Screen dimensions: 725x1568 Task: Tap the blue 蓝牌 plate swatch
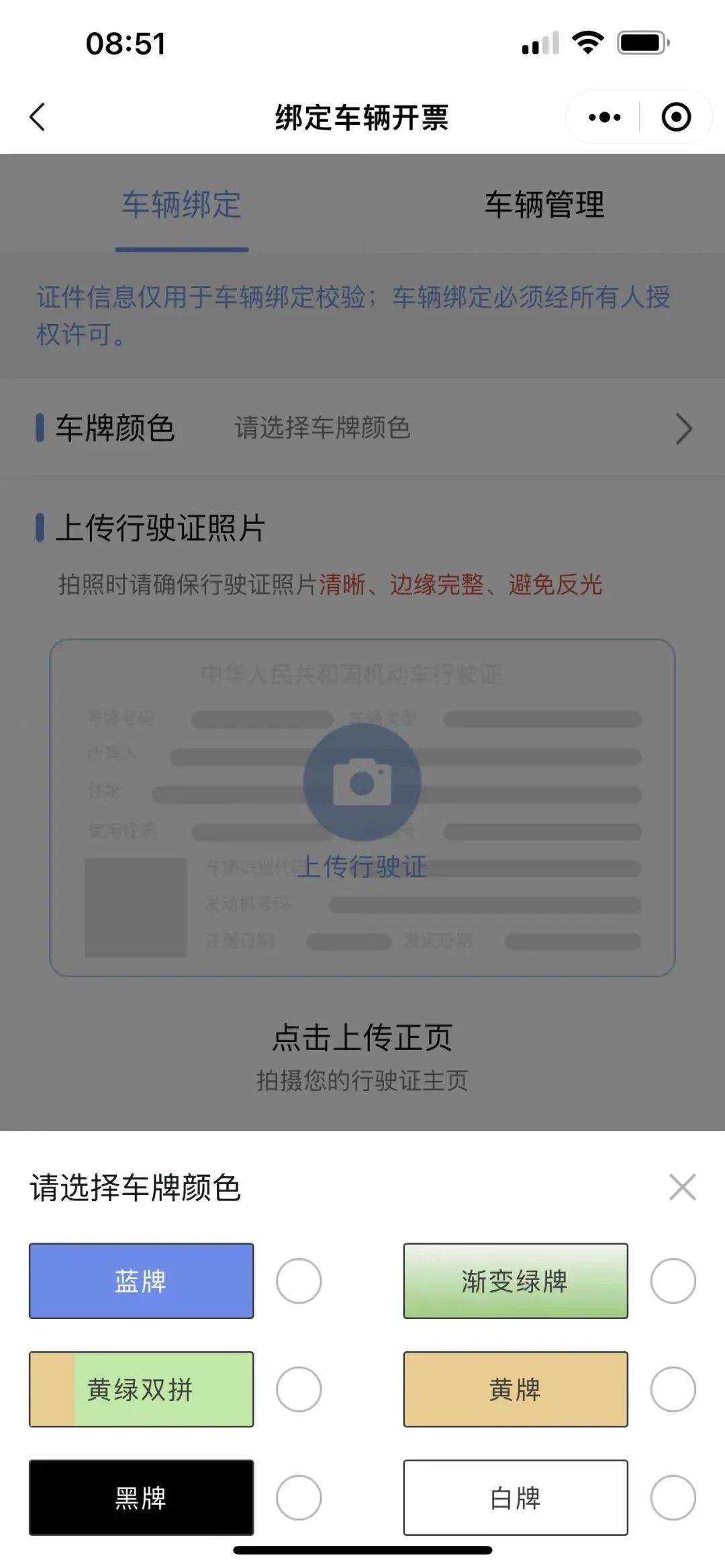[x=141, y=1281]
